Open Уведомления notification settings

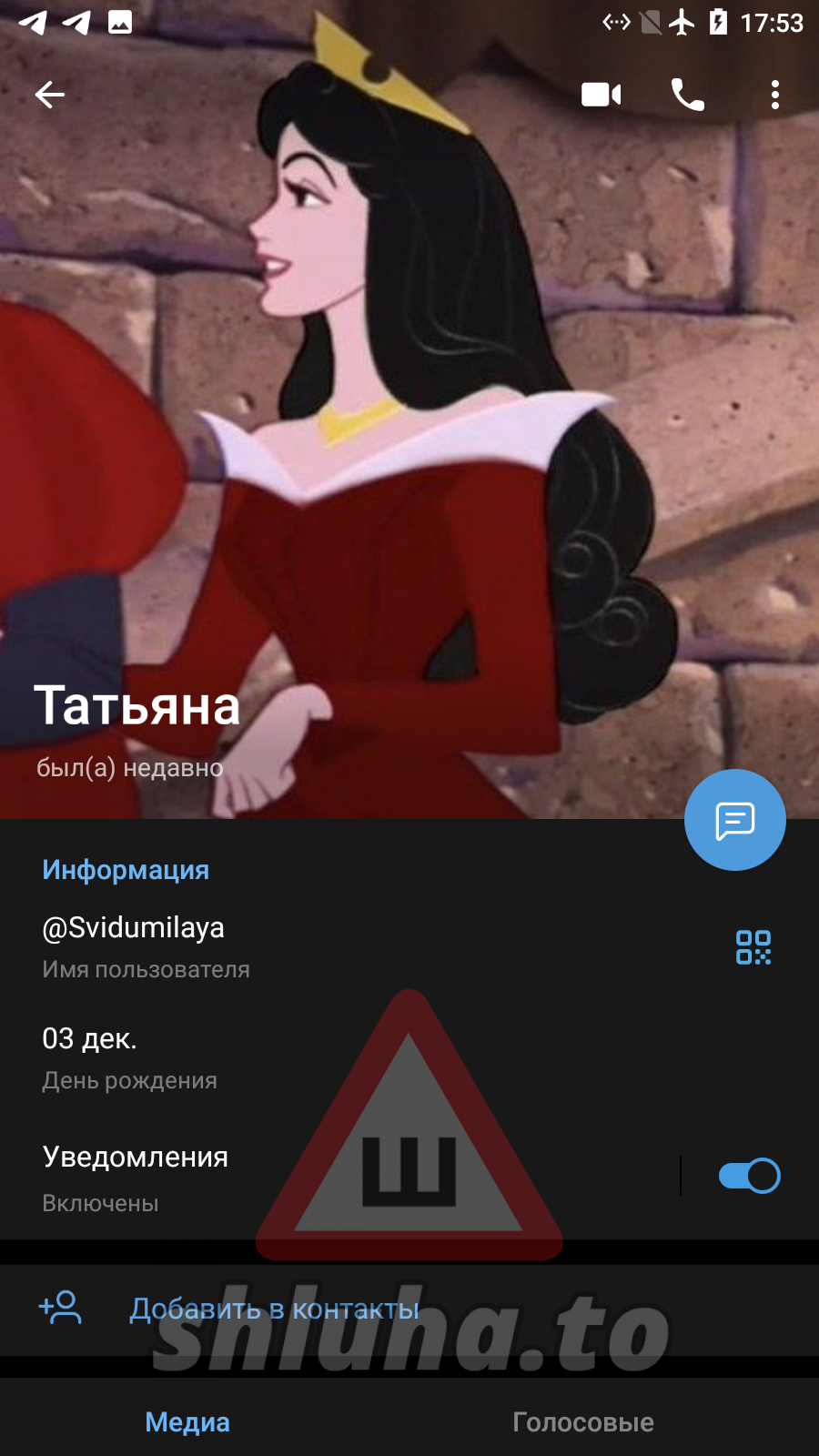click(x=273, y=1177)
